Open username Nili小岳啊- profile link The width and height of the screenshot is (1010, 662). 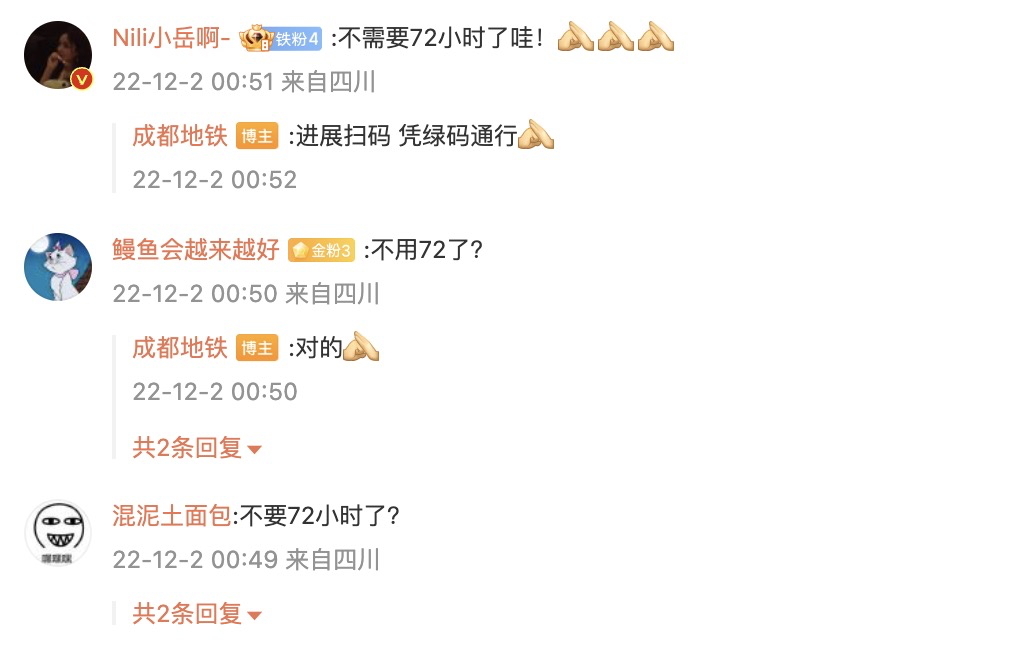(x=172, y=39)
